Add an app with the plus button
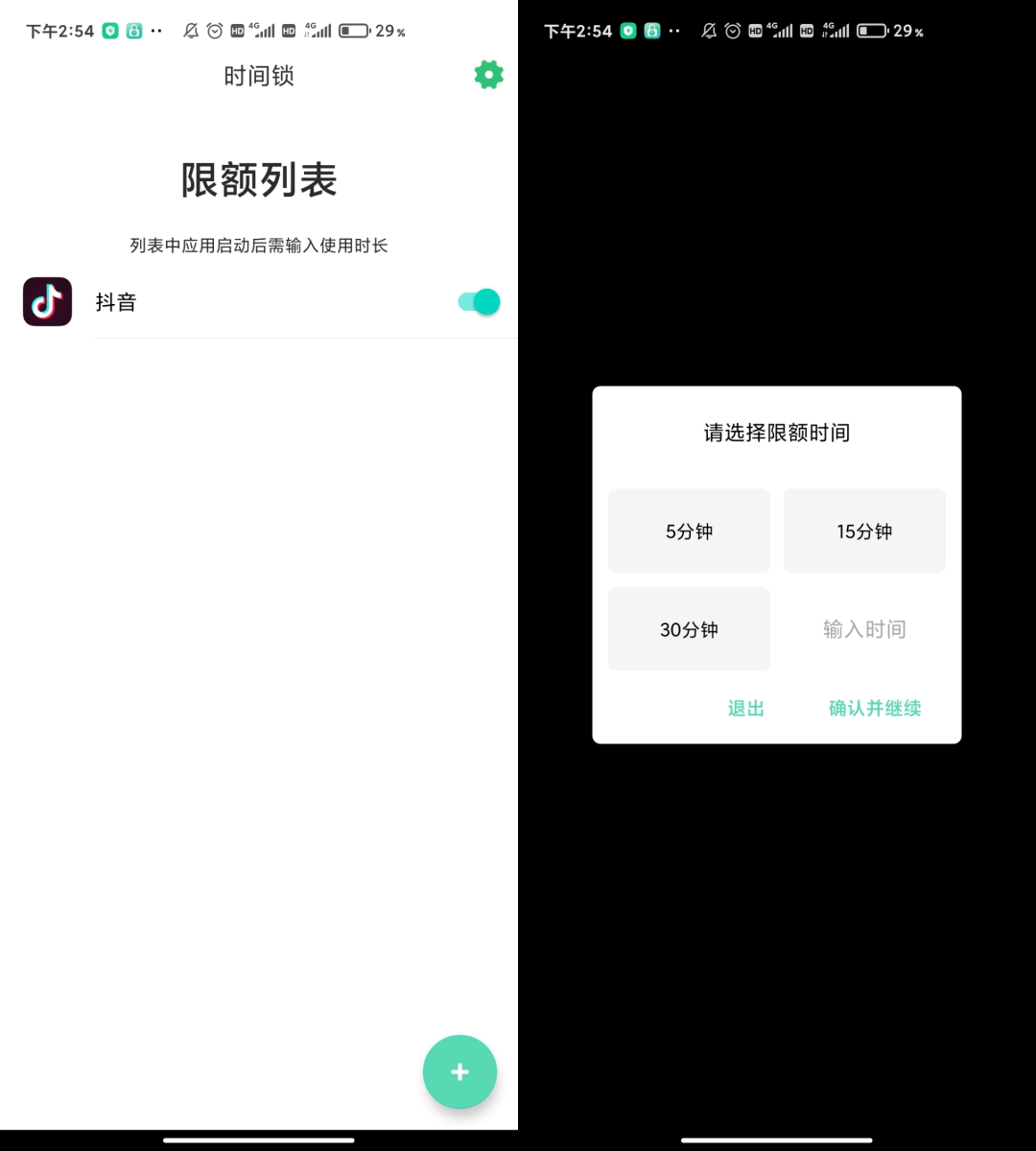 [x=459, y=1071]
